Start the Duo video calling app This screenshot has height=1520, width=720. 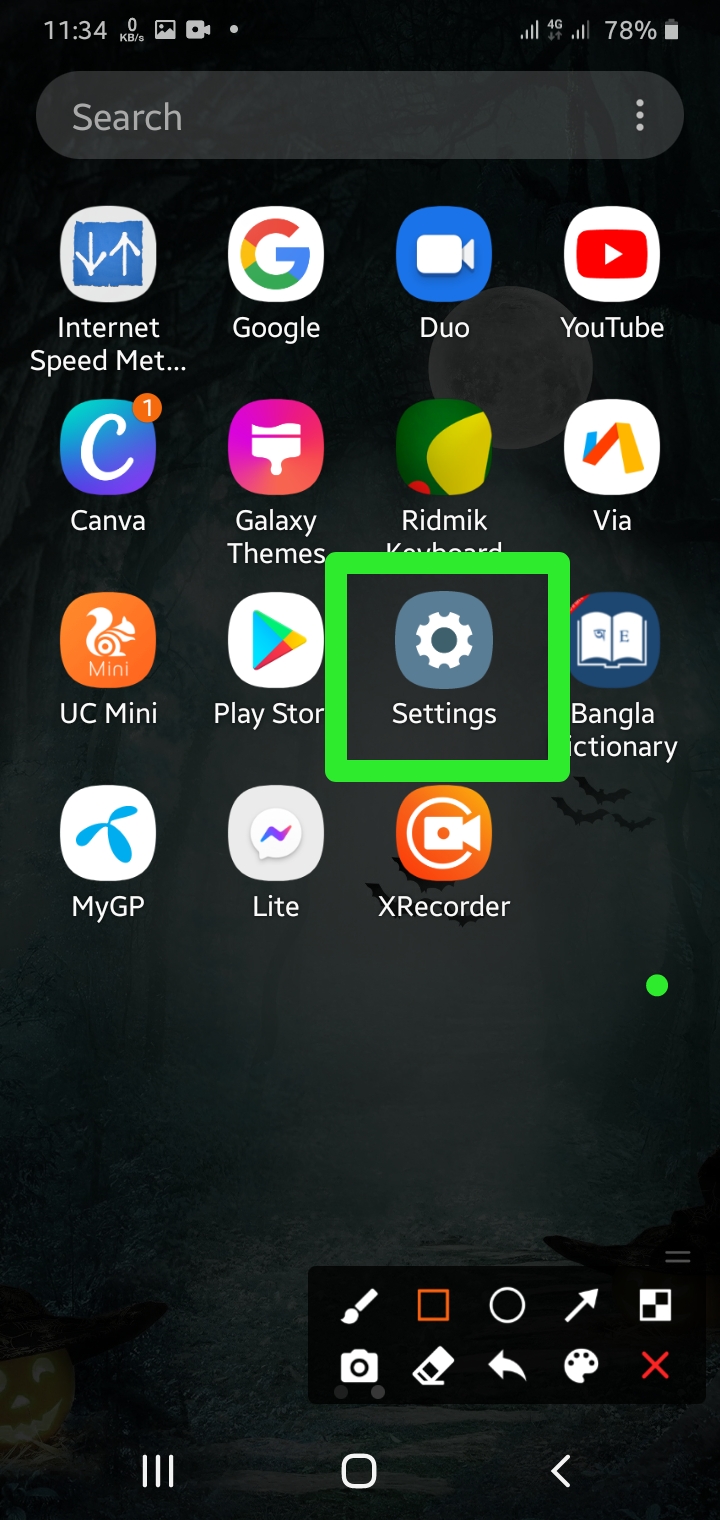[x=444, y=256]
